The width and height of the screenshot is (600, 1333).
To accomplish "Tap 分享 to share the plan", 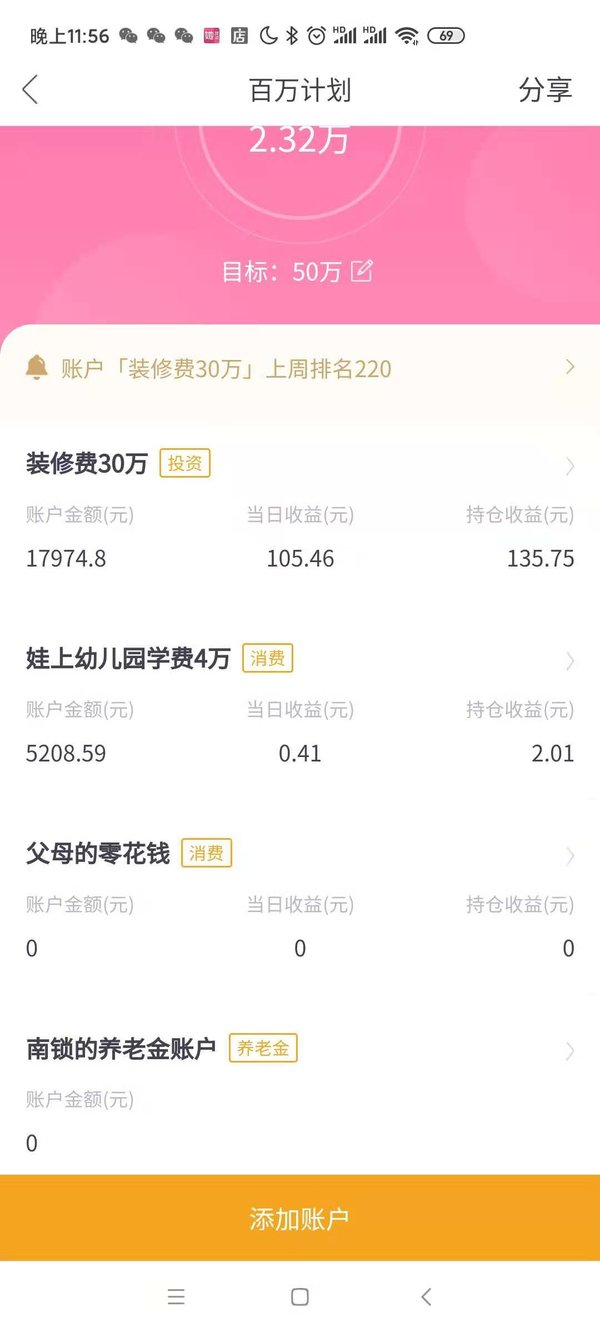I will tap(545, 90).
